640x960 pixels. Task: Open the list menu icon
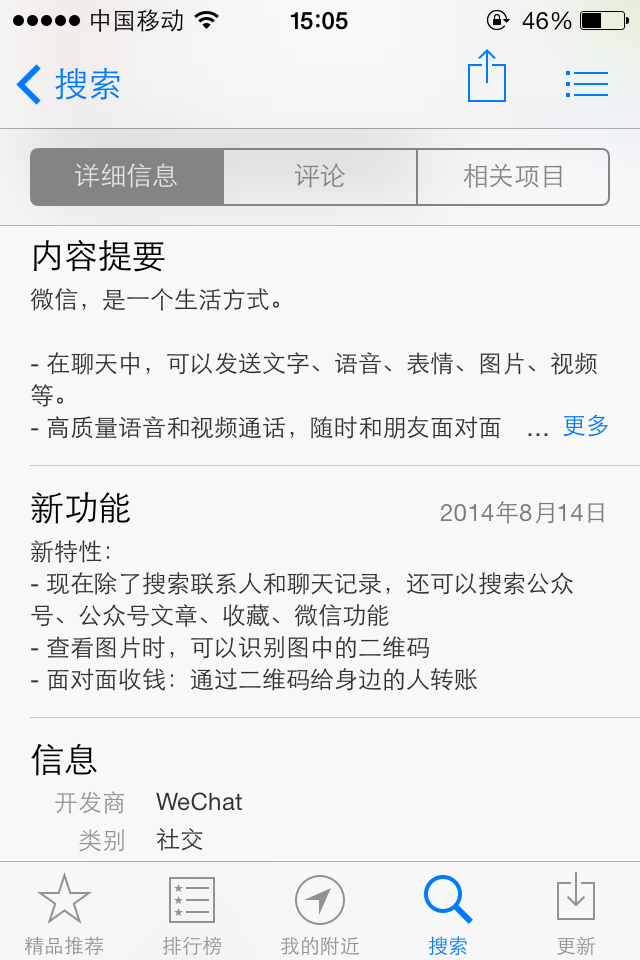pyautogui.click(x=586, y=84)
